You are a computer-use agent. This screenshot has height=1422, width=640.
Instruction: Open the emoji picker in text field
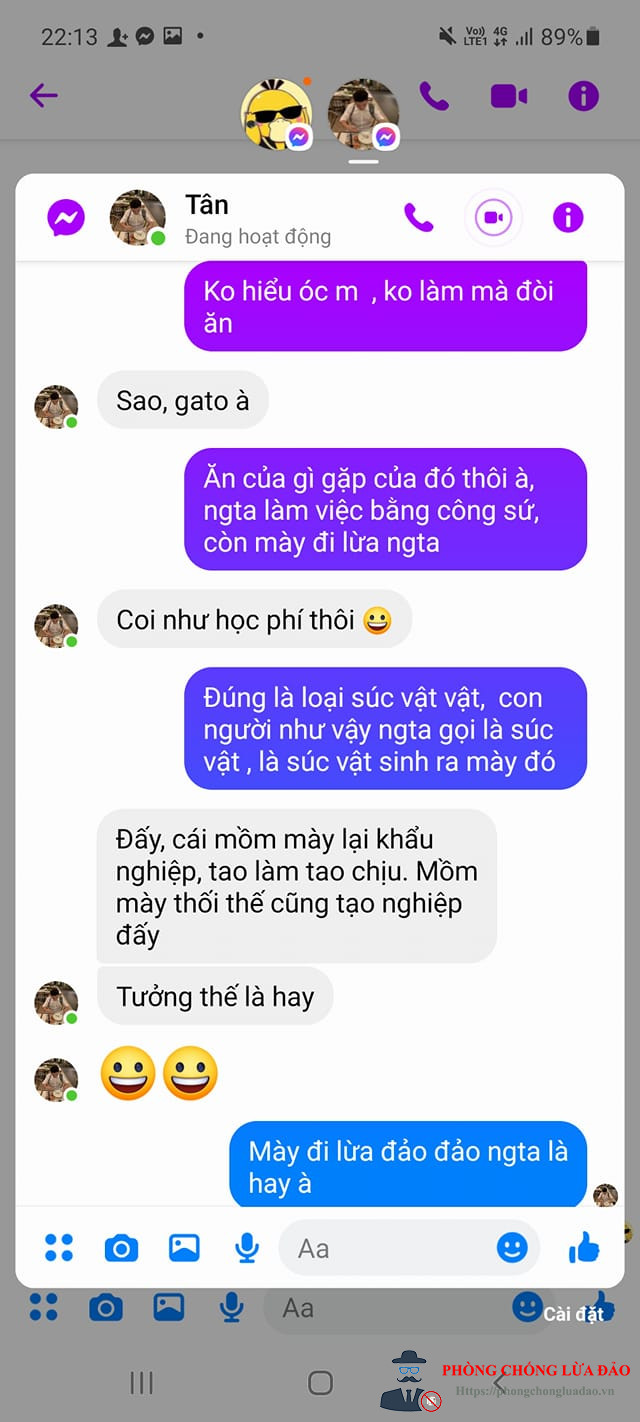[x=512, y=1247]
